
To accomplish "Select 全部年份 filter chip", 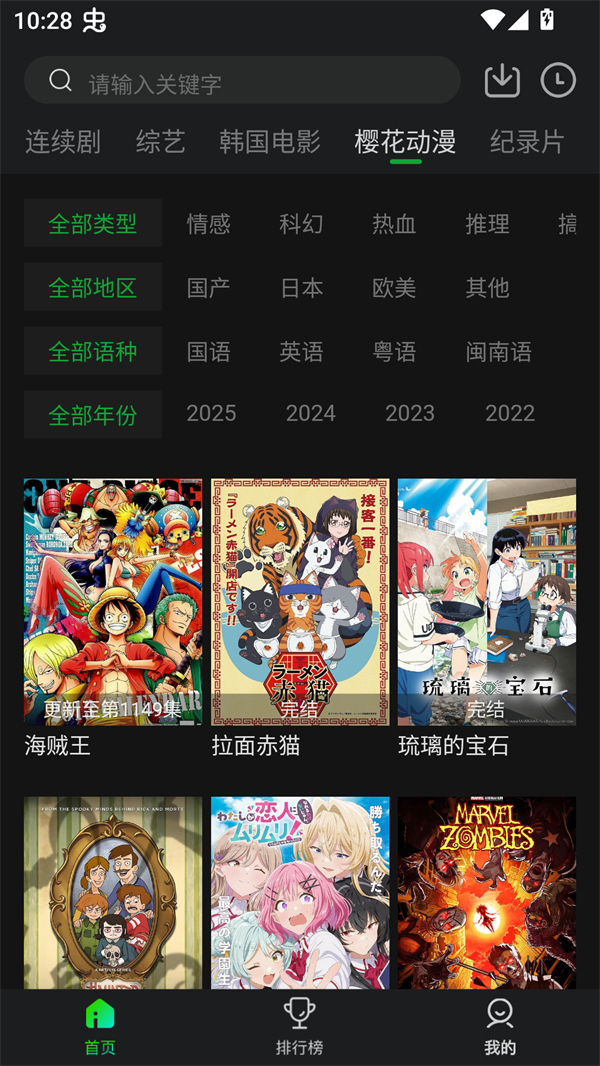I will (93, 415).
